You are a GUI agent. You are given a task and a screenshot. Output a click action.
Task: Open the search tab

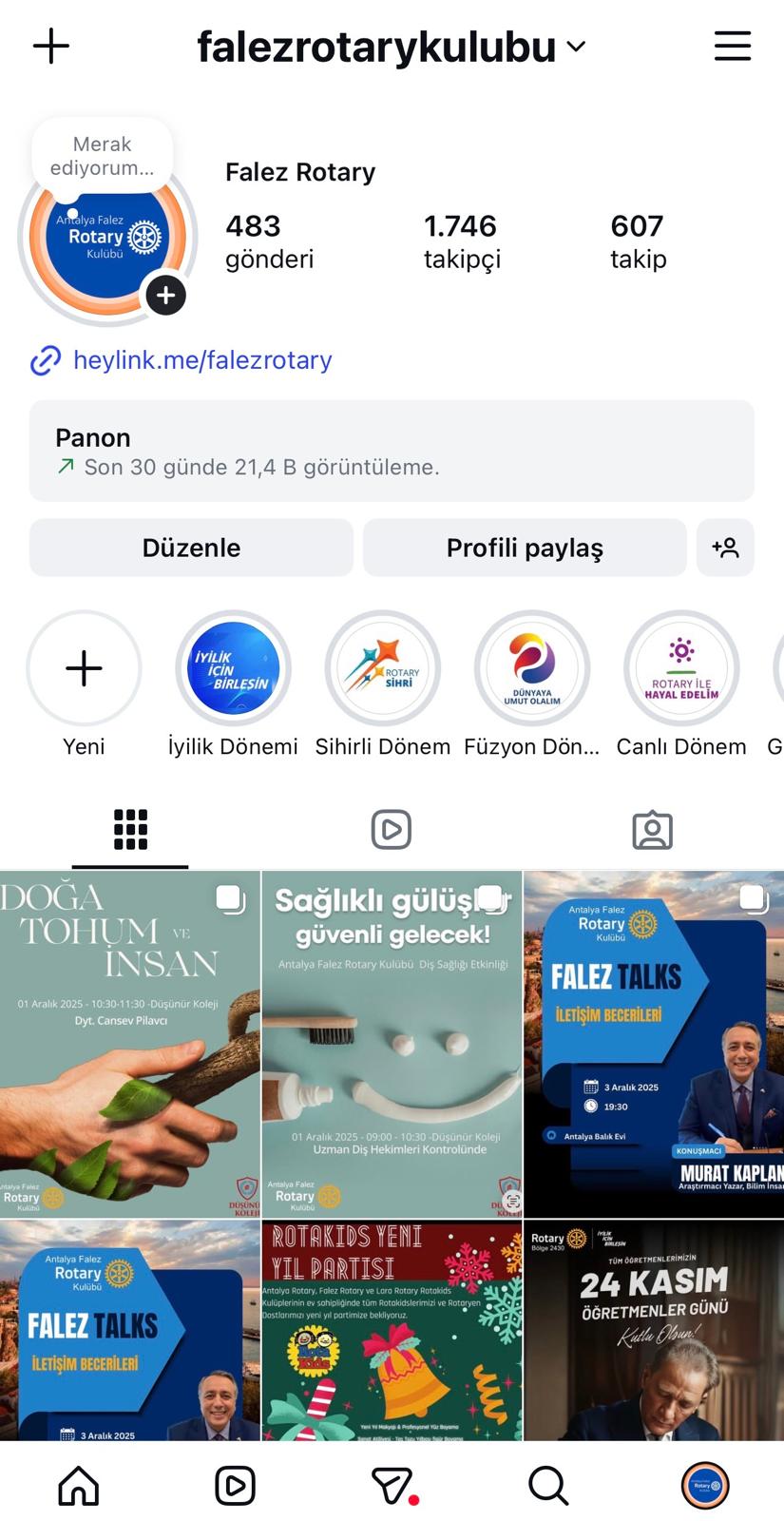tap(548, 1485)
